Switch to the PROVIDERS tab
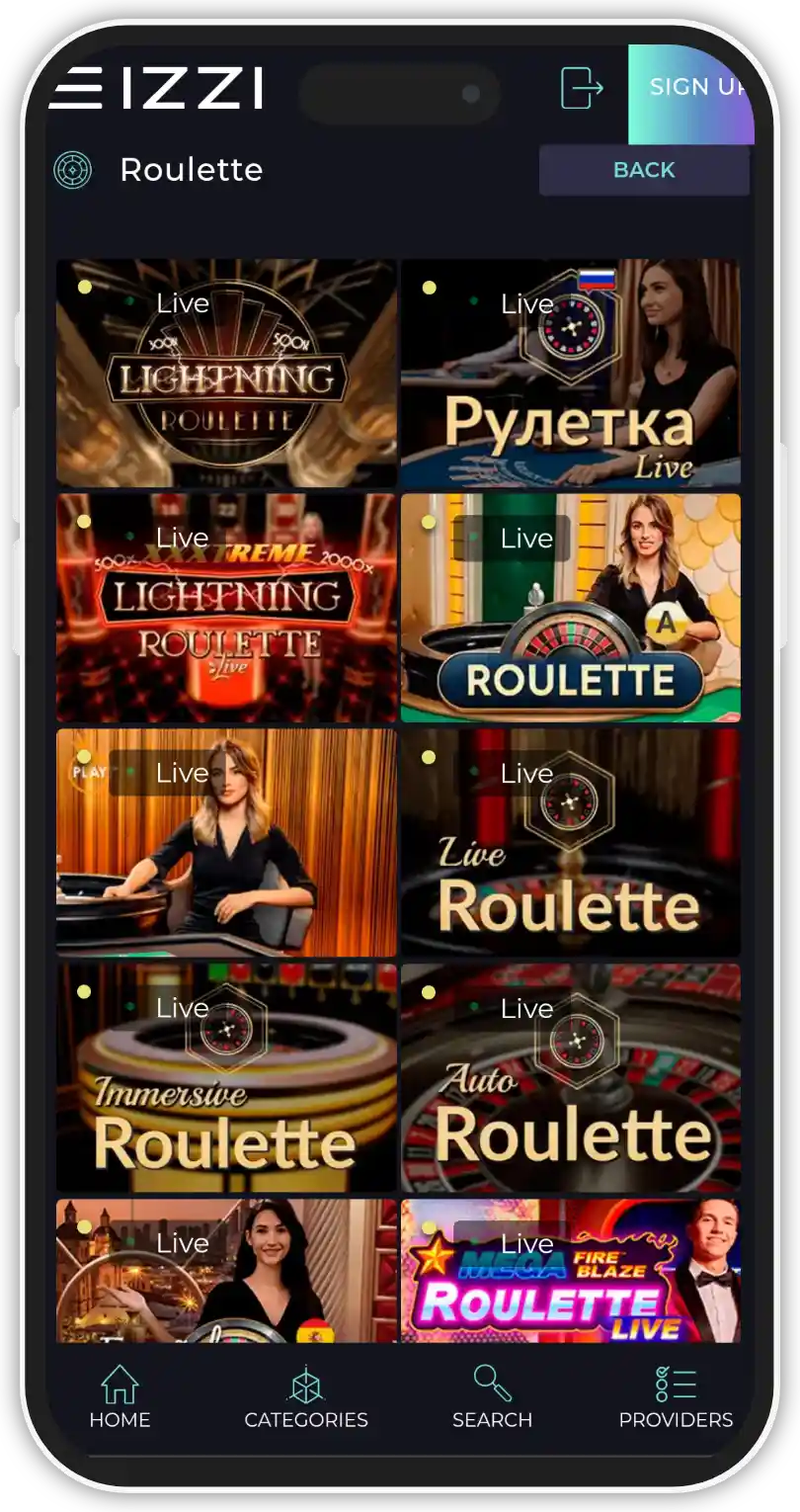This screenshot has height=1512, width=800. click(x=676, y=1397)
